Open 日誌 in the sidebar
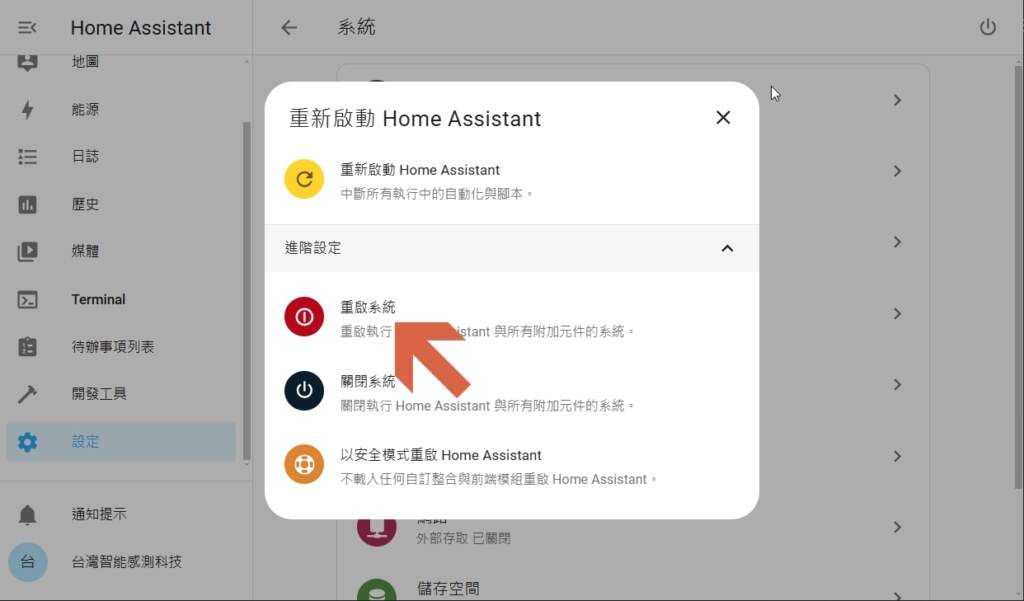Screen dimensions: 1024x601 click(x=85, y=157)
